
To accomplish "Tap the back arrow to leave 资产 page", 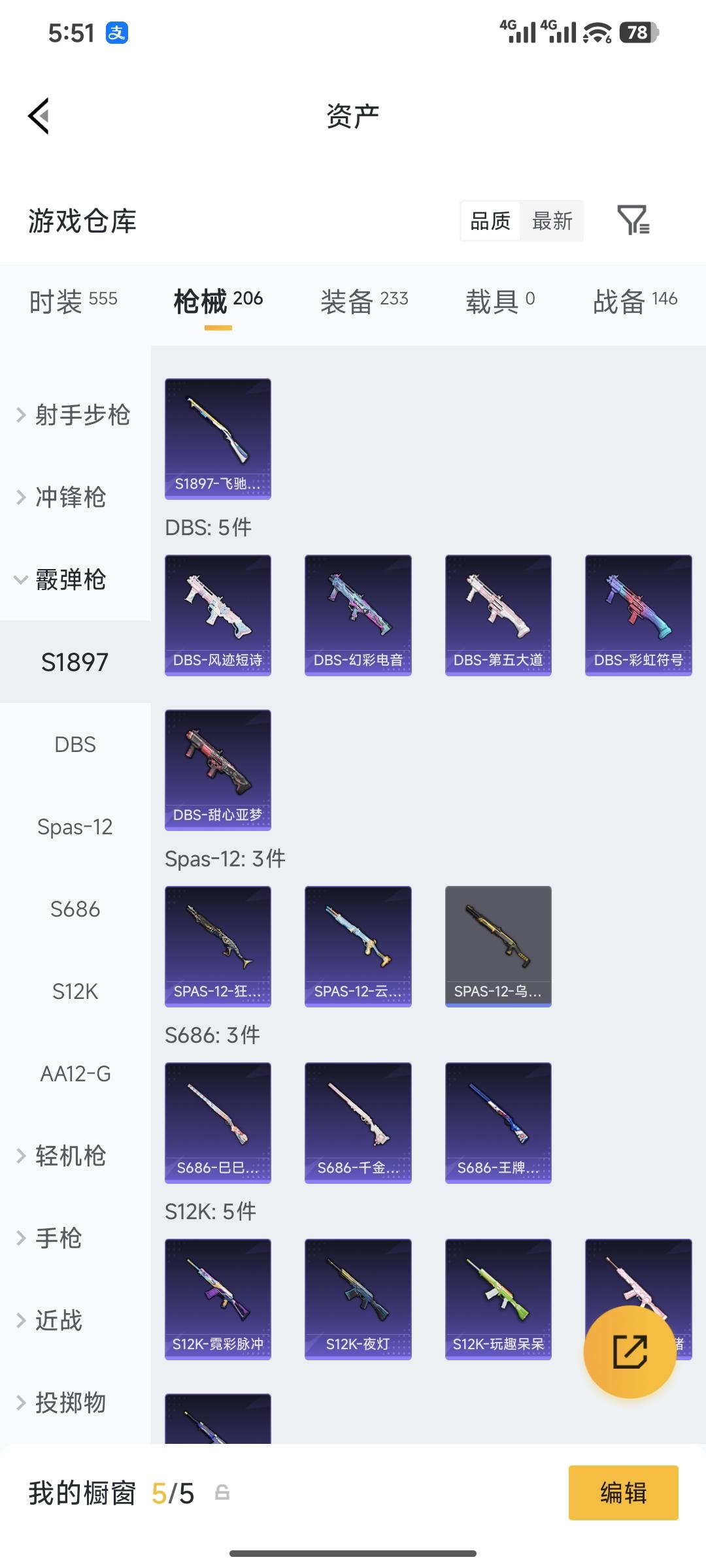I will 39,115.
